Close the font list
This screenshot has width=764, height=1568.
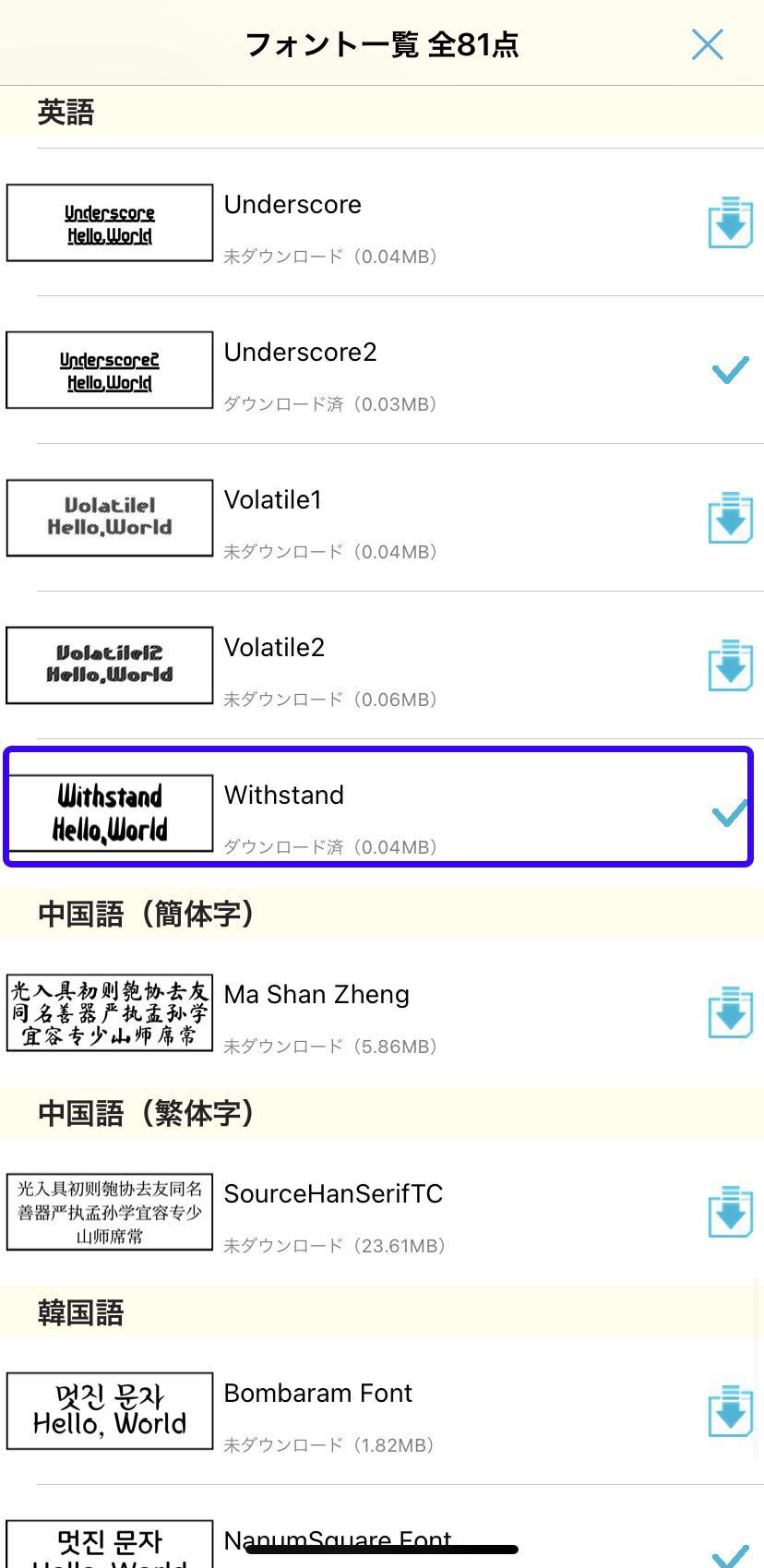pos(707,44)
